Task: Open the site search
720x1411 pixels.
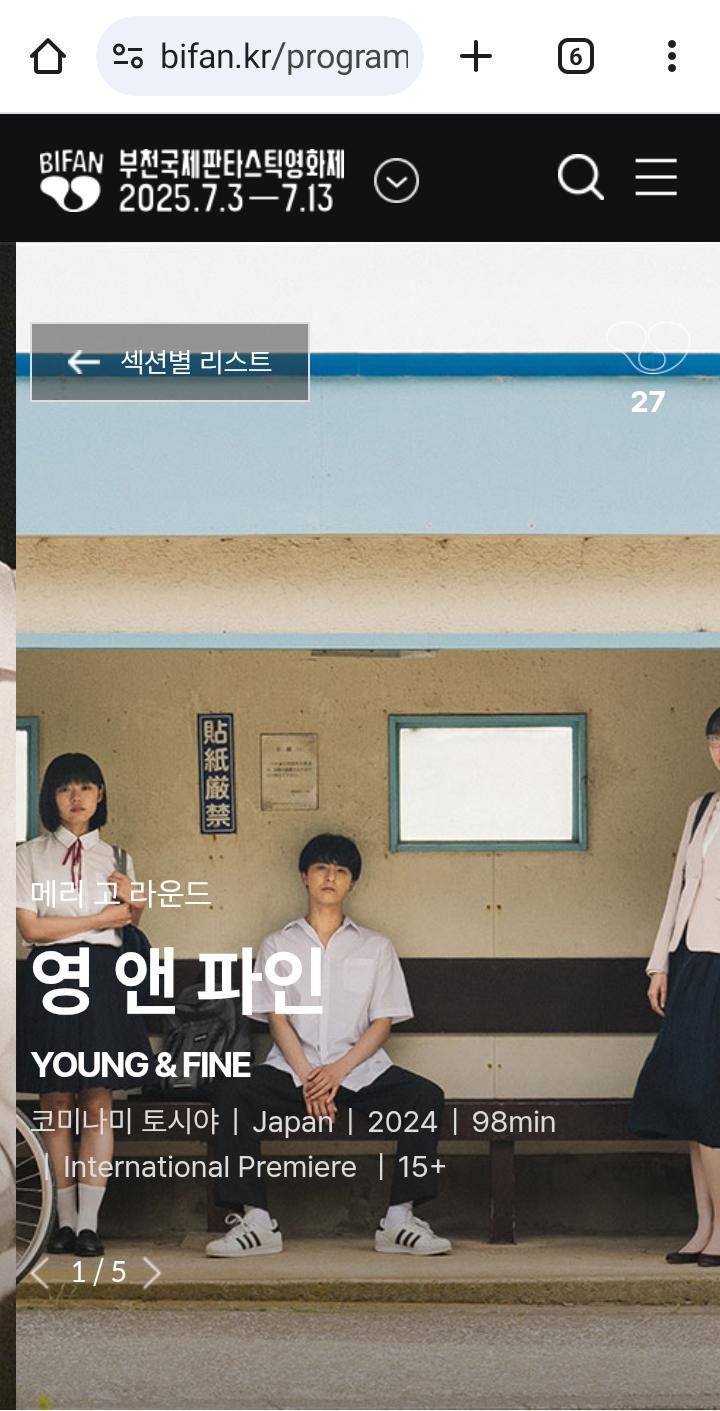Action: click(580, 179)
